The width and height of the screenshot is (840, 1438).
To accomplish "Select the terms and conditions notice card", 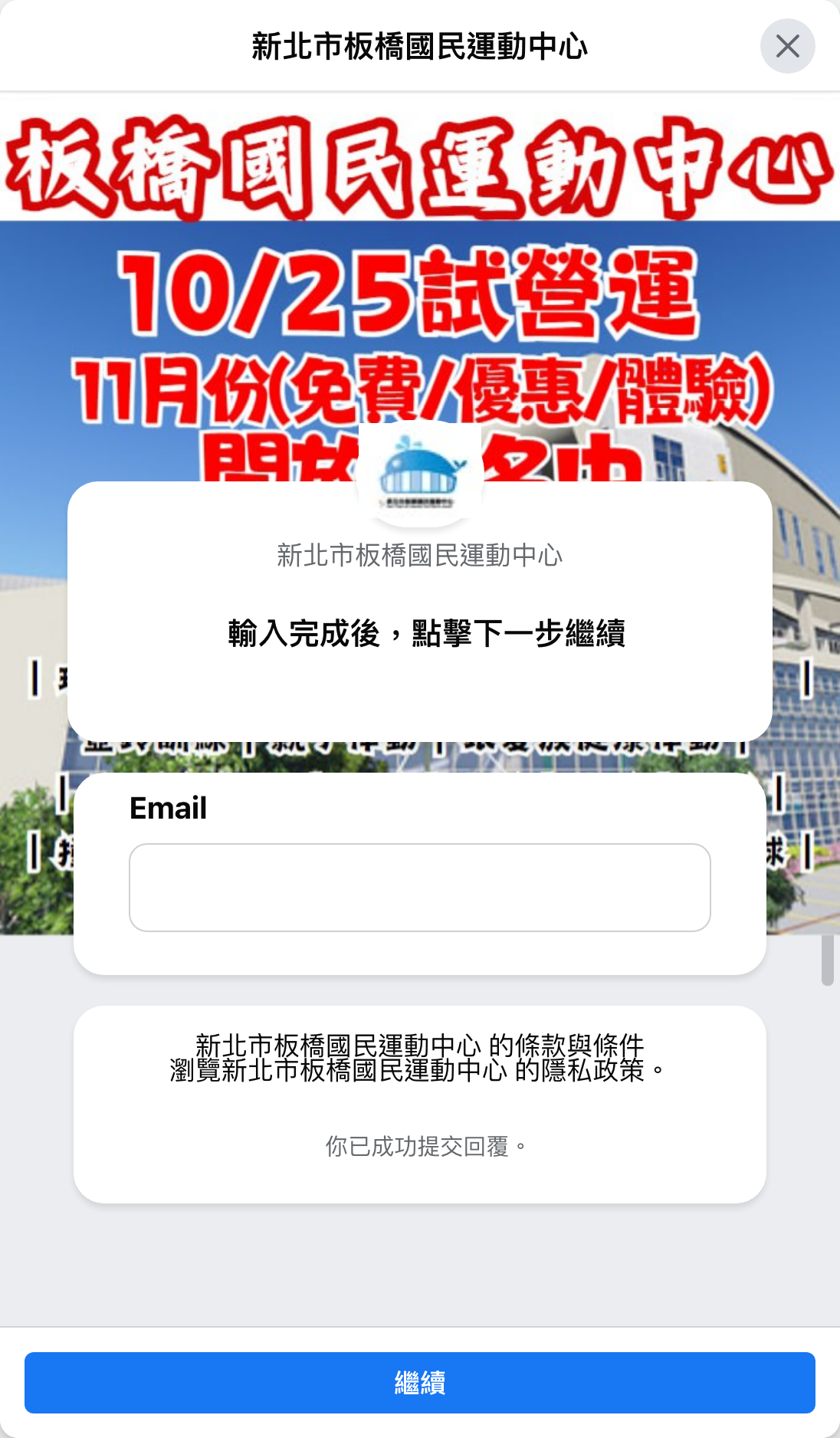I will tap(419, 1096).
